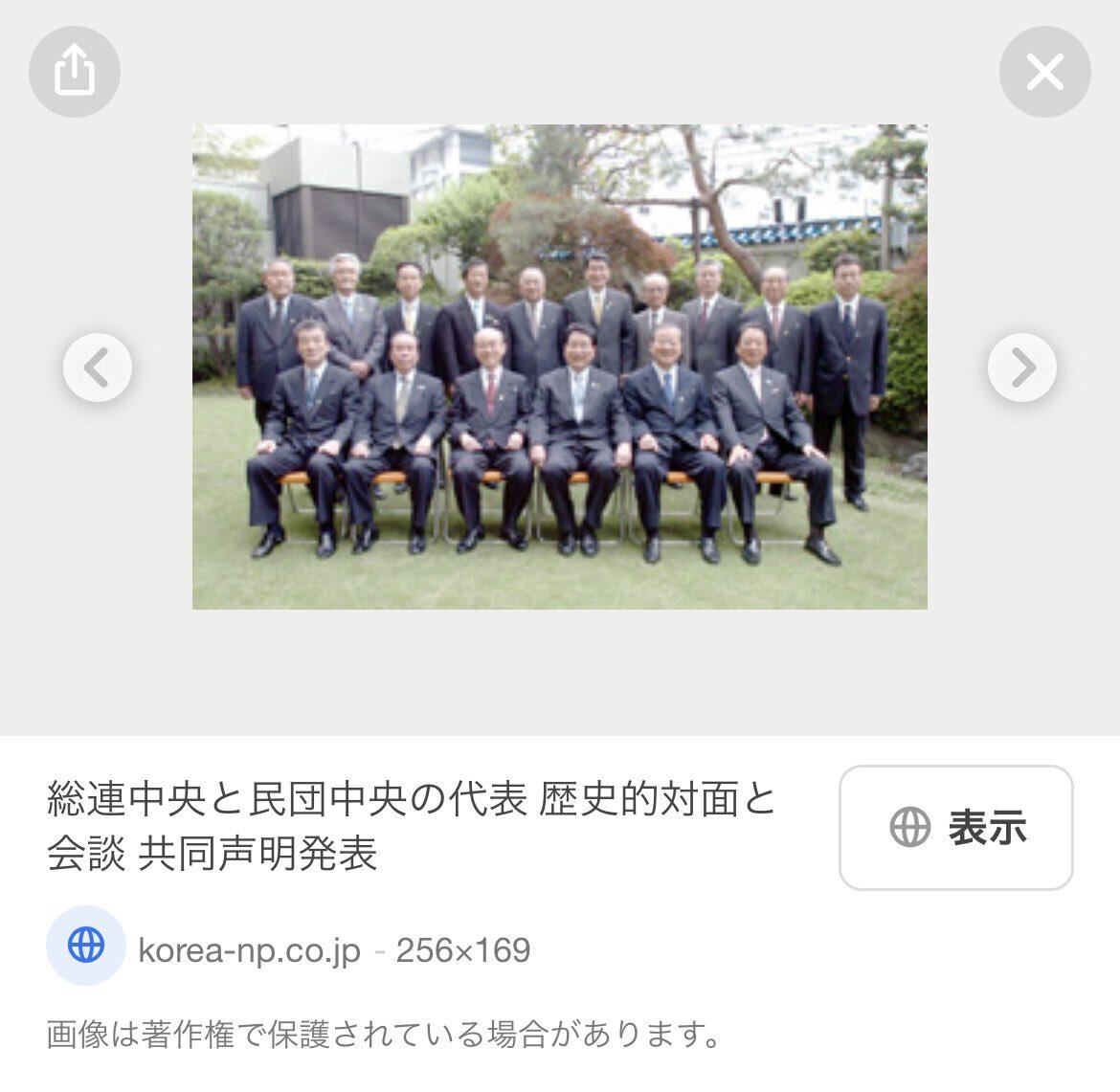Tap the 表示 button to visit page

pos(955,828)
